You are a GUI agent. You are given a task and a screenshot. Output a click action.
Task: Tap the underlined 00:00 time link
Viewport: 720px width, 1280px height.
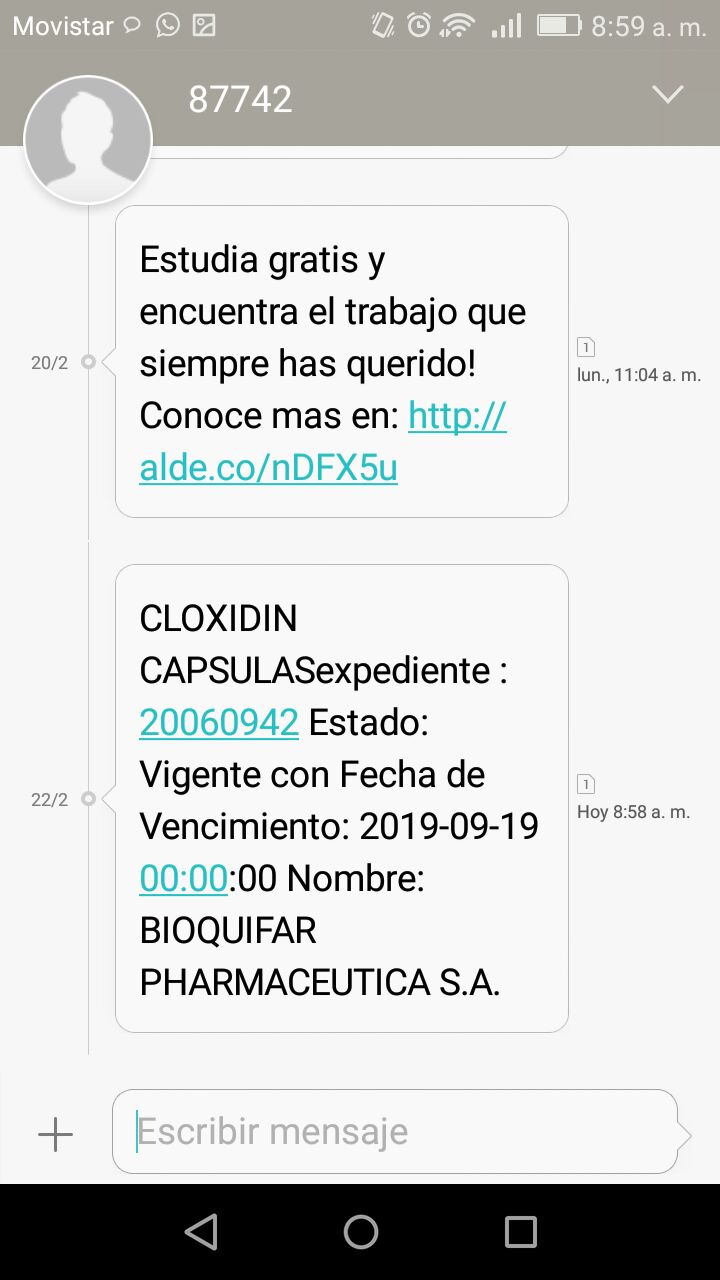184,878
